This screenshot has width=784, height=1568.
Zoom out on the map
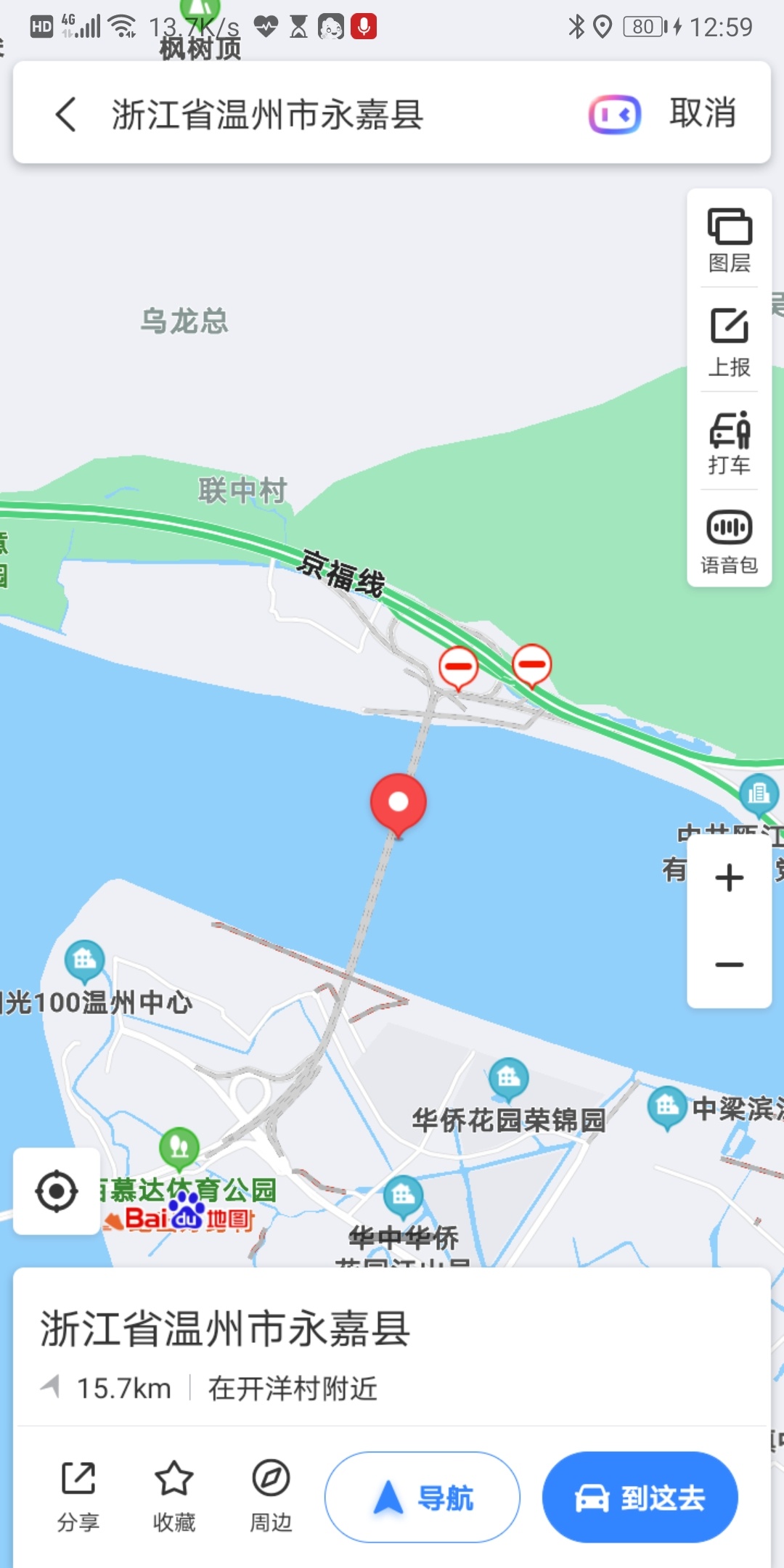[729, 965]
